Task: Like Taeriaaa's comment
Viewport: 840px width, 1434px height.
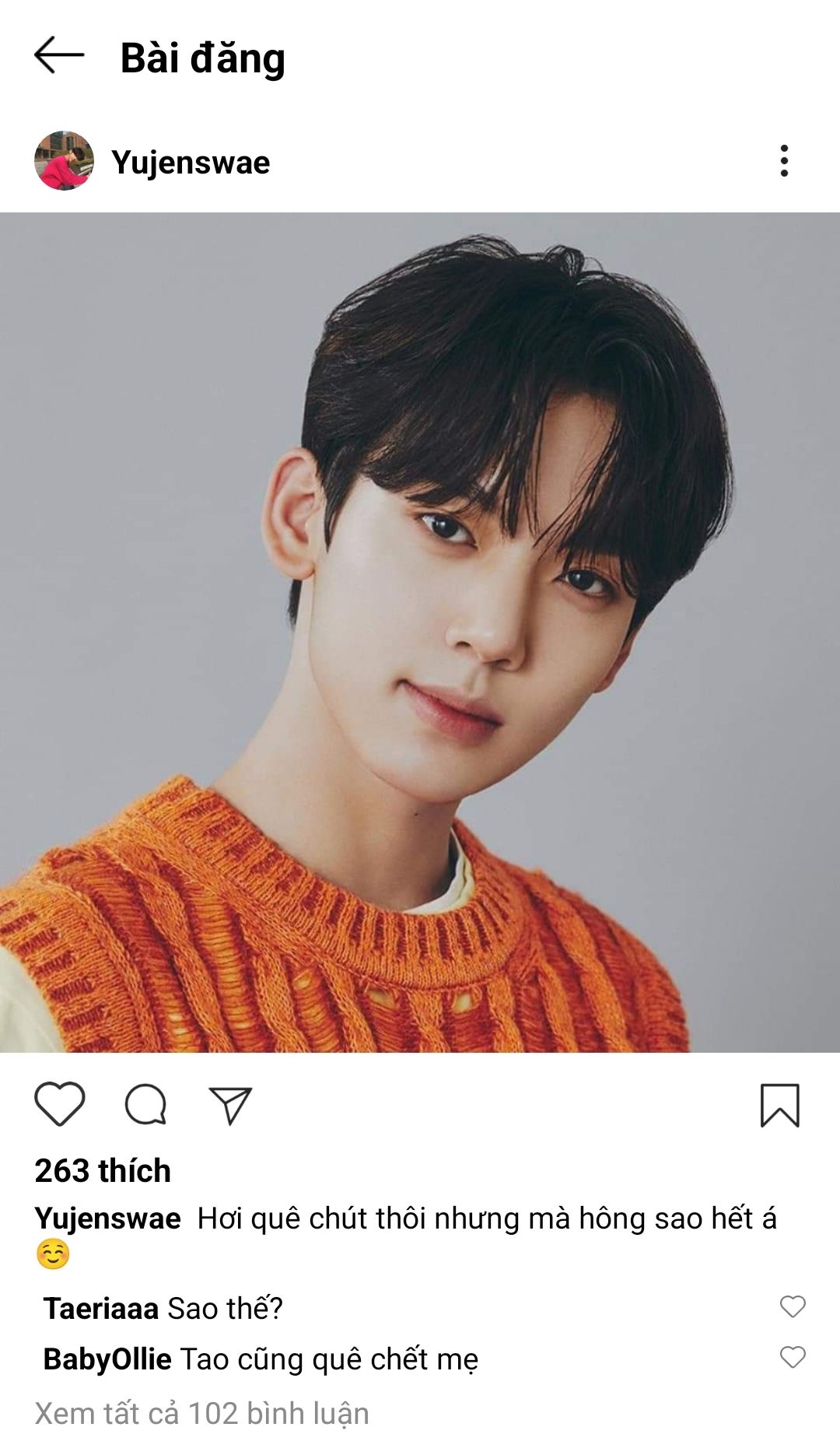Action: pos(792,1306)
